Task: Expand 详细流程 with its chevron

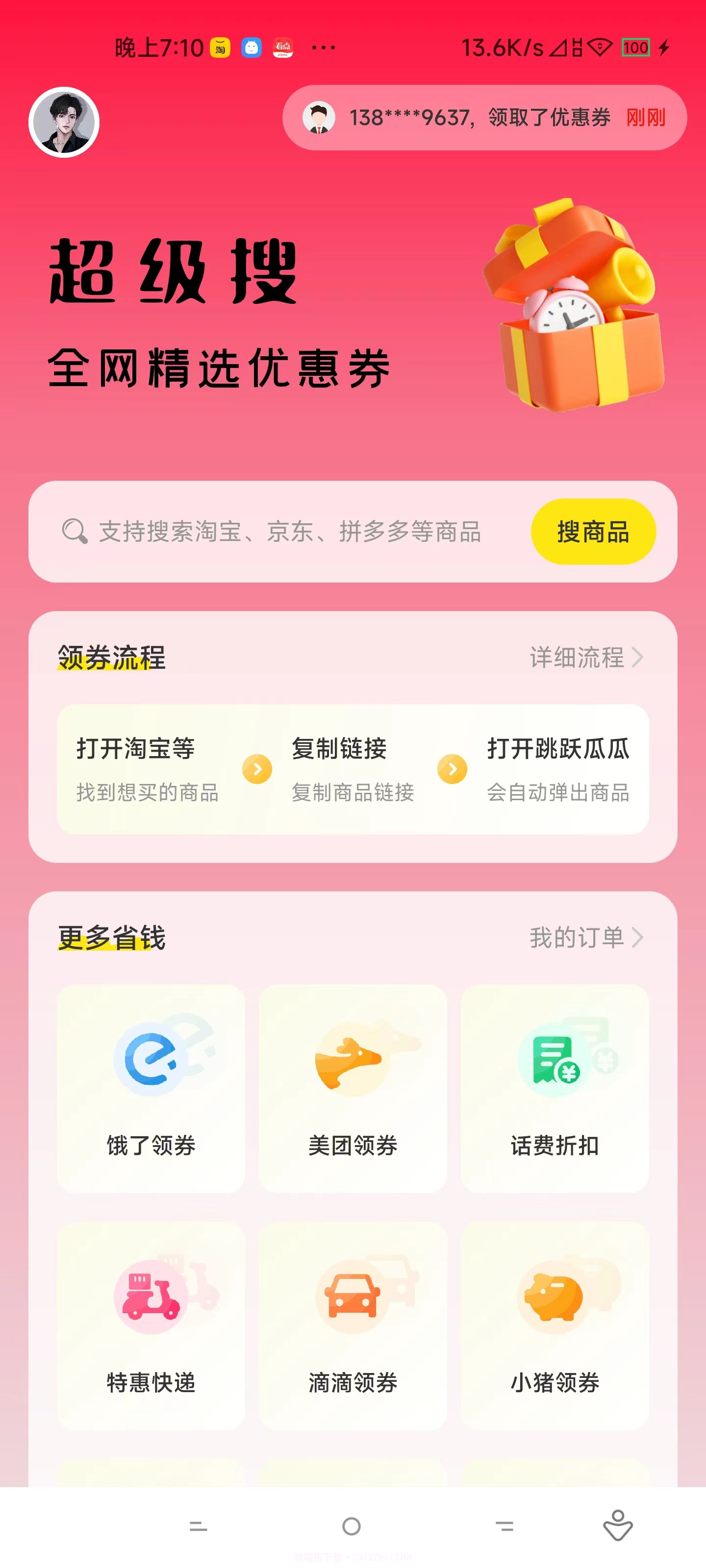Action: point(586,658)
